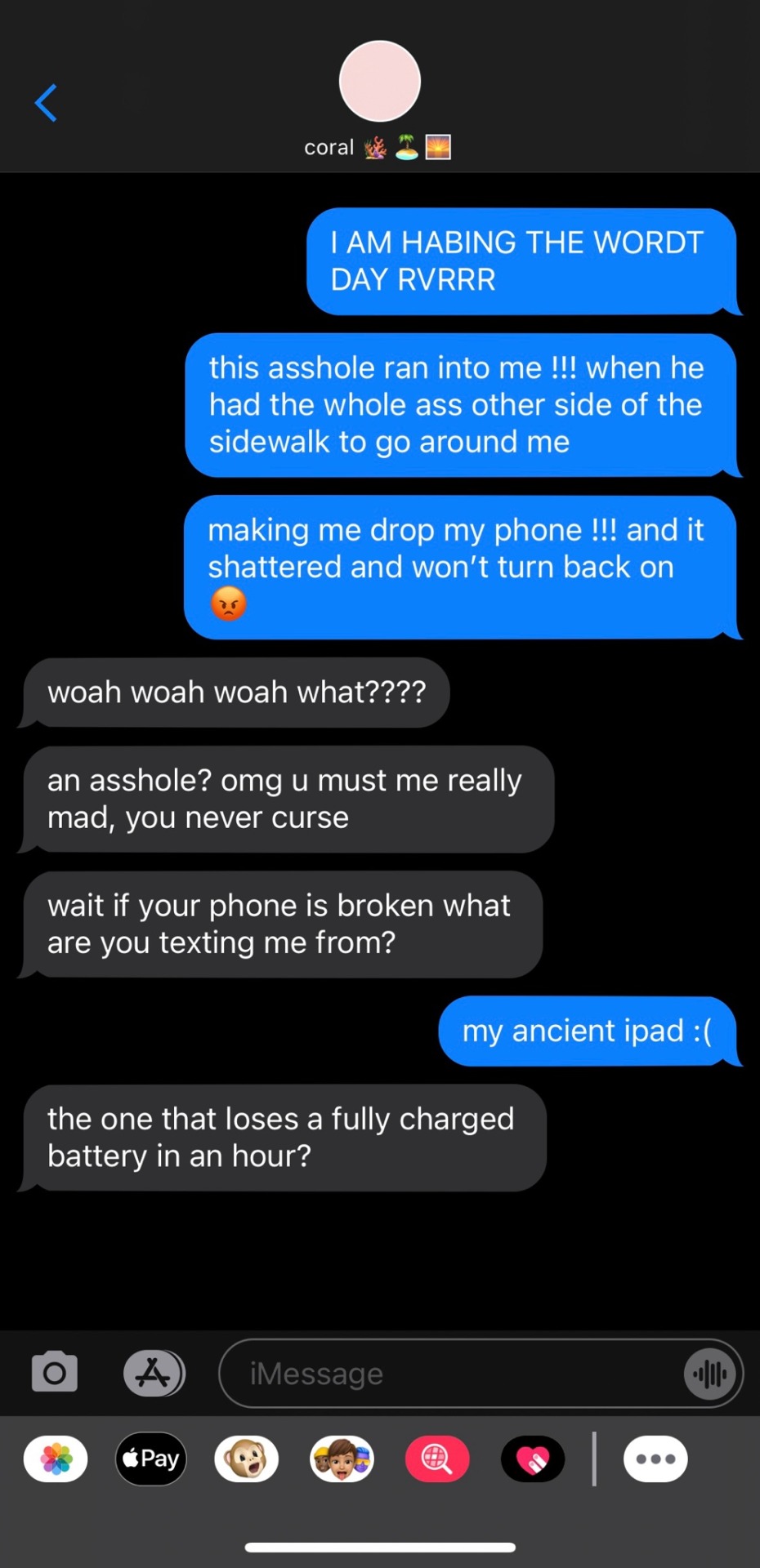Screen dimensions: 760x1568
Task: Open the monkey Animoji app
Action: click(246, 1459)
